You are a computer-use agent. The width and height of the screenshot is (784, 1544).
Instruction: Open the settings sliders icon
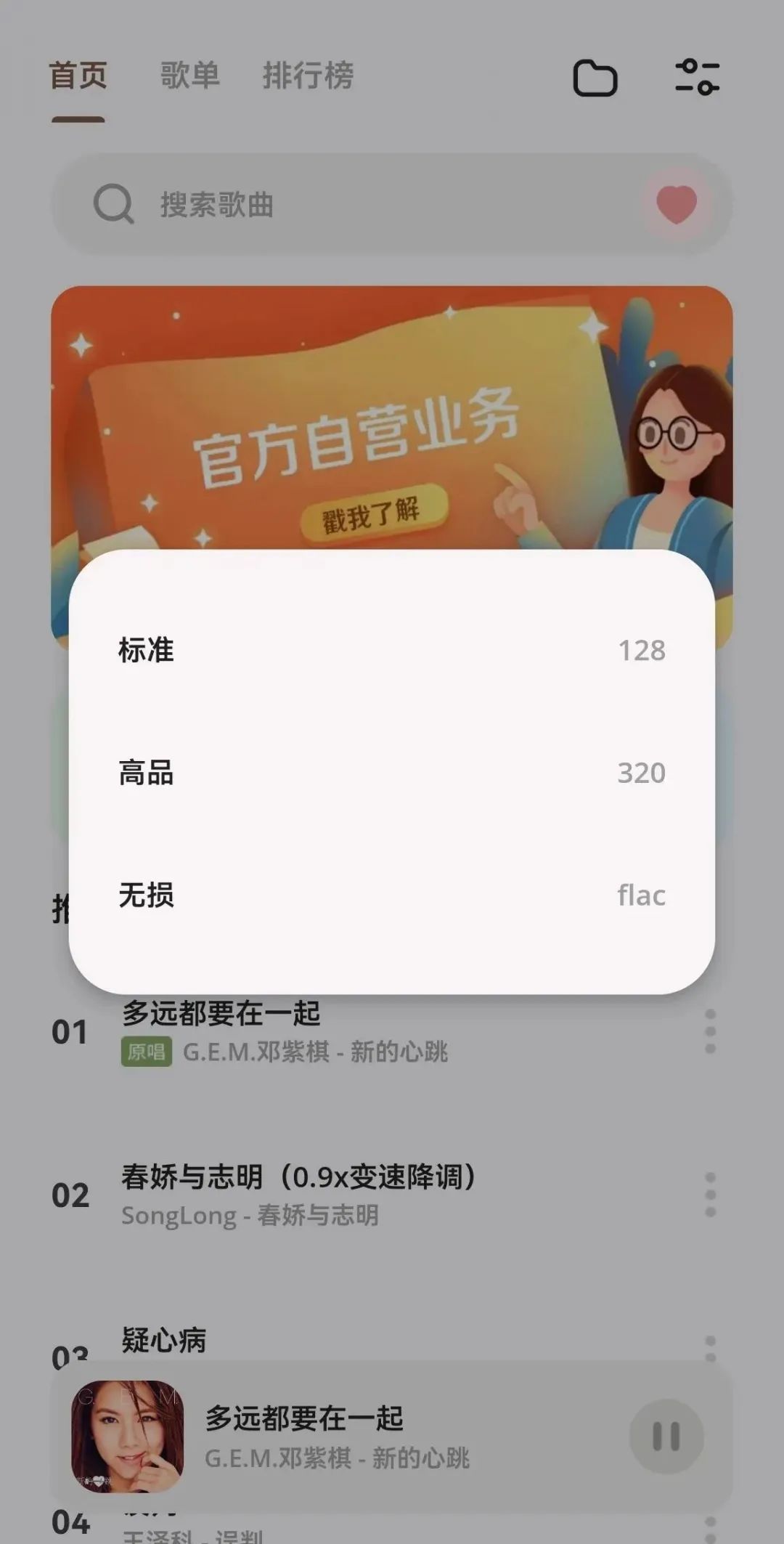697,78
